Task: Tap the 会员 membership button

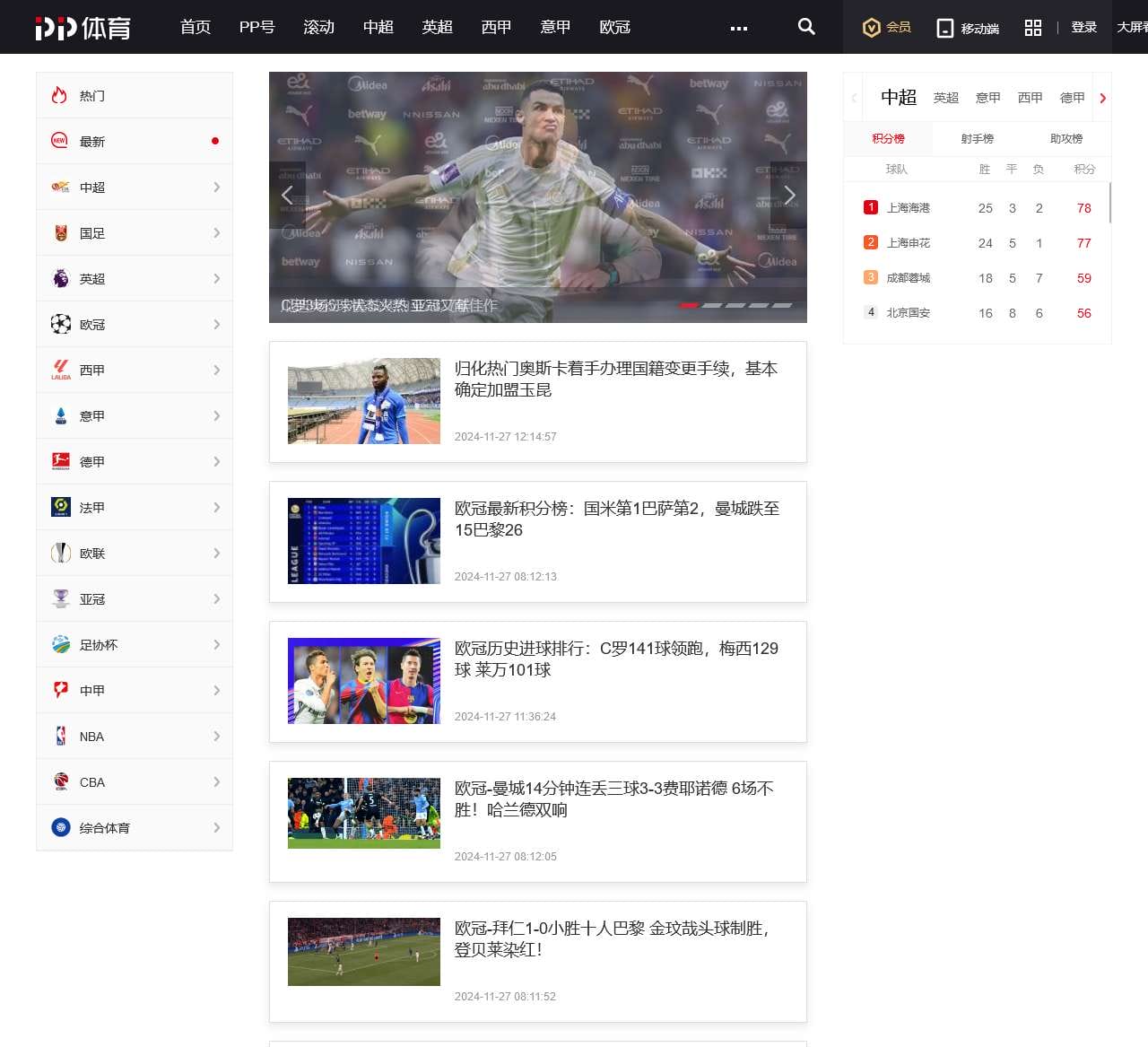Action: click(x=887, y=27)
